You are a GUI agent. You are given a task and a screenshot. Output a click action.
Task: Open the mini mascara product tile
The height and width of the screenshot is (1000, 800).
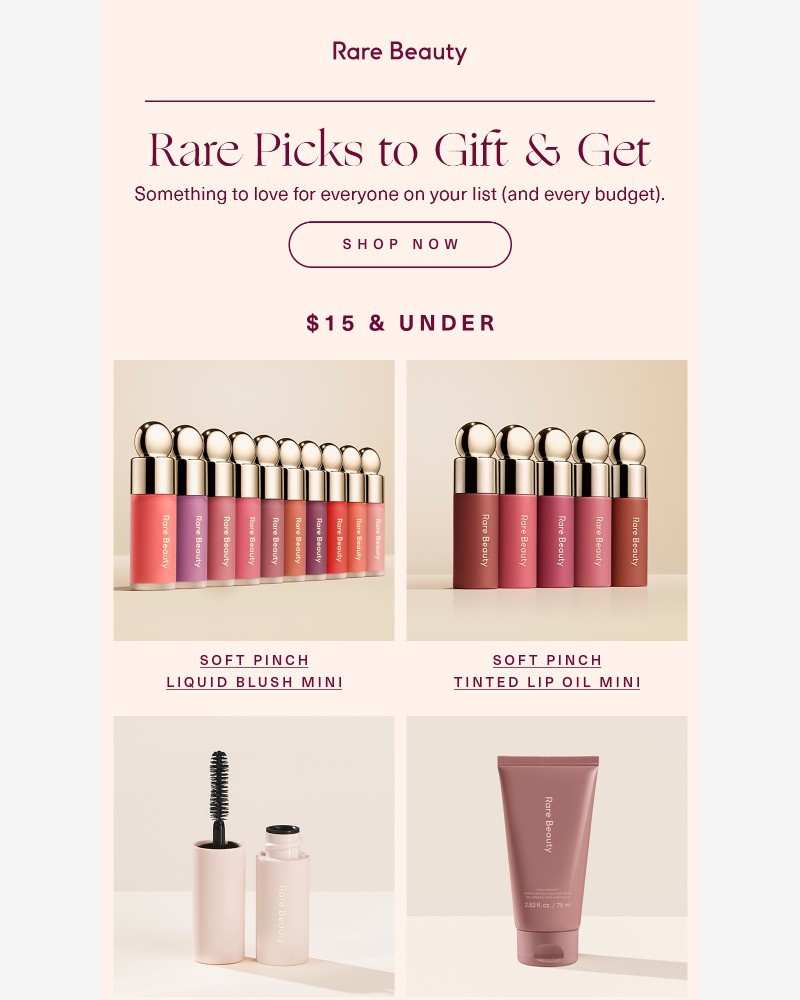254,855
